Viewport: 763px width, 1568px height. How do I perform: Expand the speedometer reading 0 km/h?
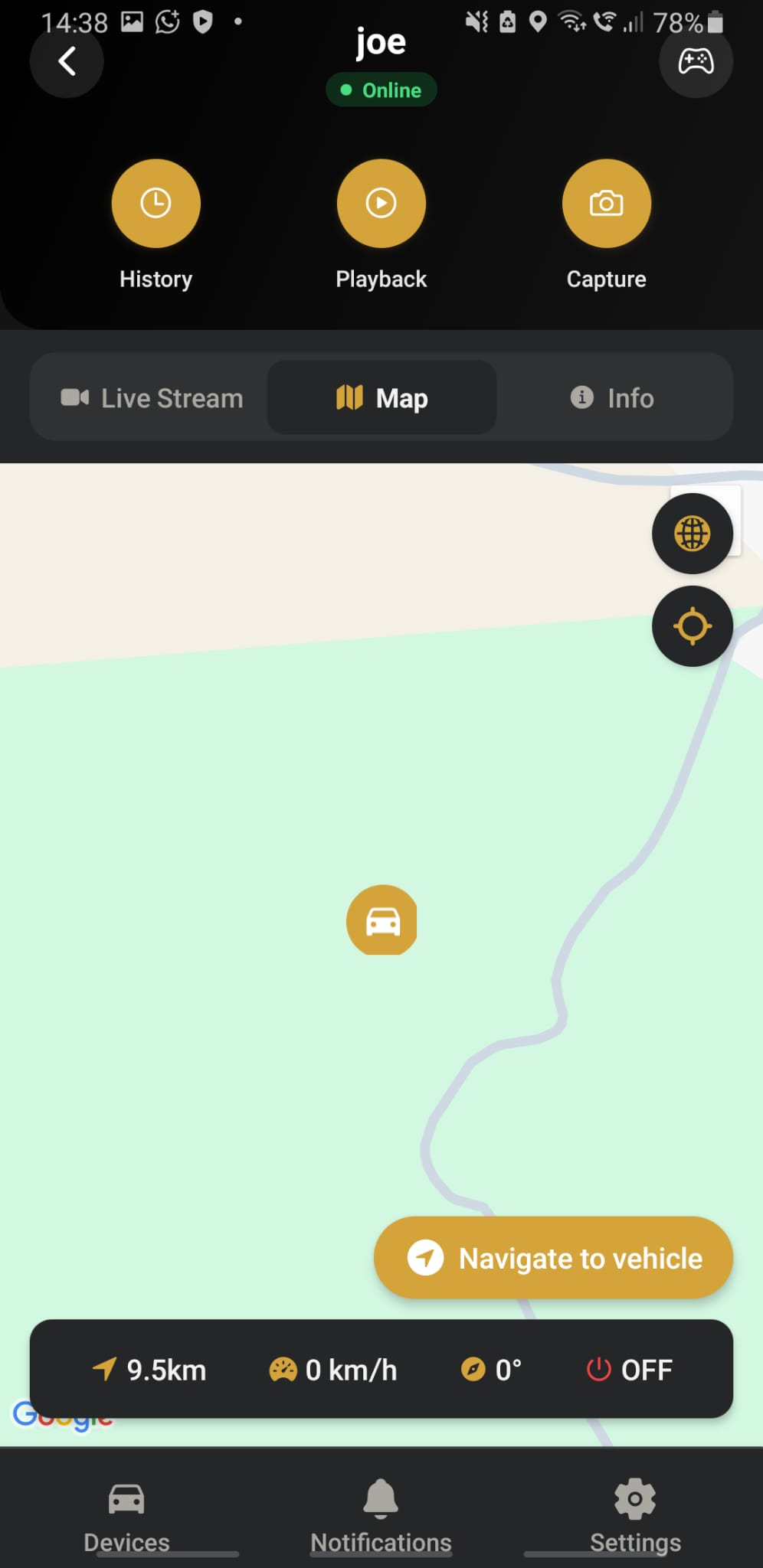332,1370
